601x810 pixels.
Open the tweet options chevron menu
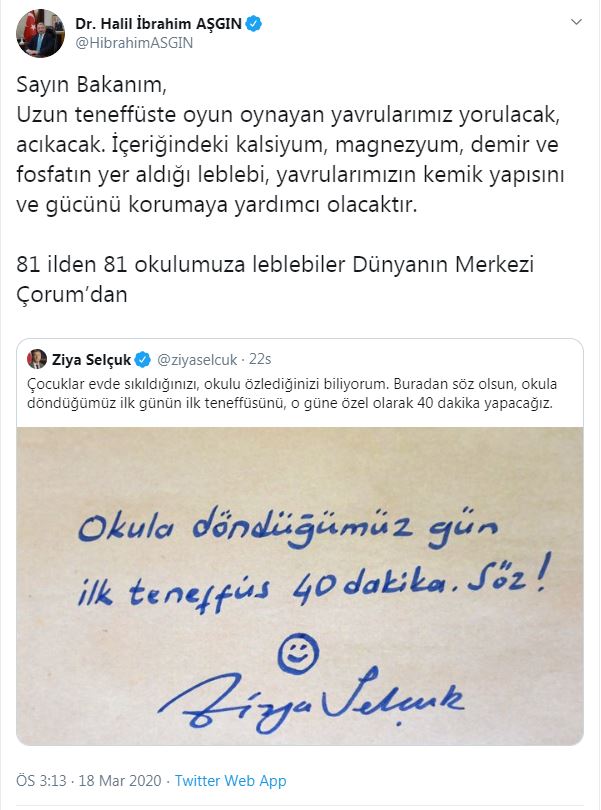click(579, 22)
